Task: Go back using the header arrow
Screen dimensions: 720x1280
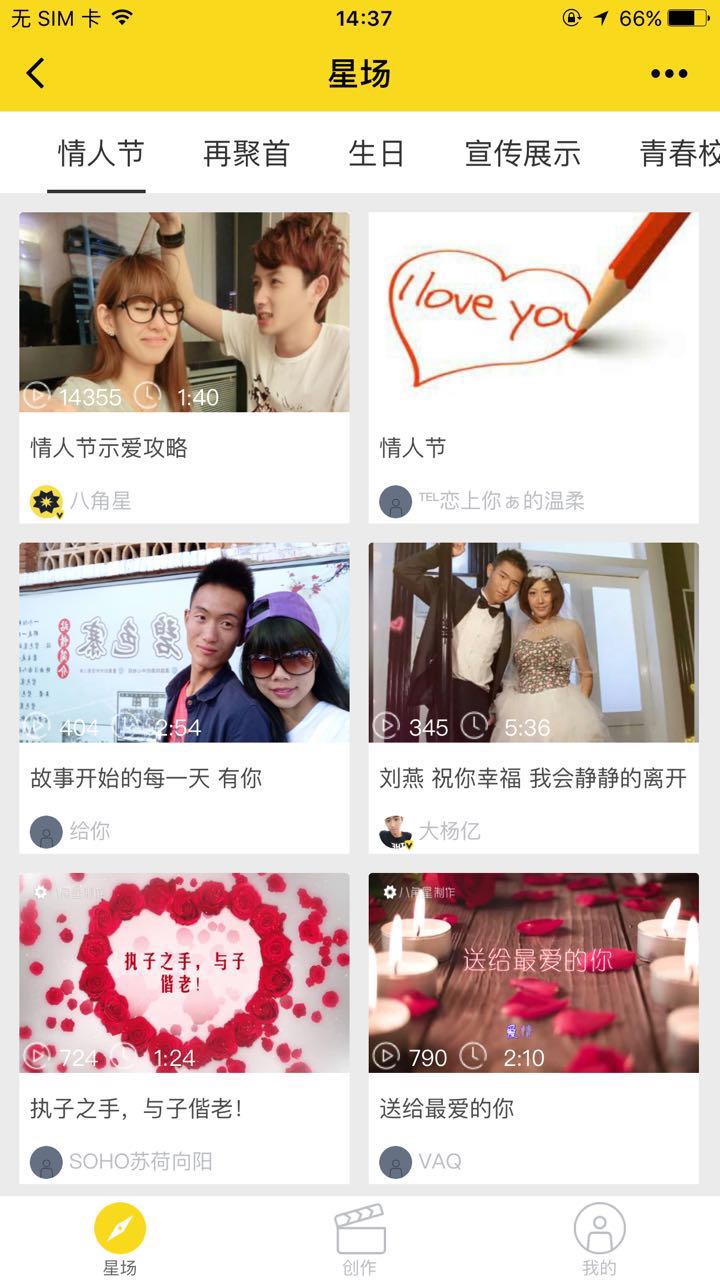Action: 36,73
